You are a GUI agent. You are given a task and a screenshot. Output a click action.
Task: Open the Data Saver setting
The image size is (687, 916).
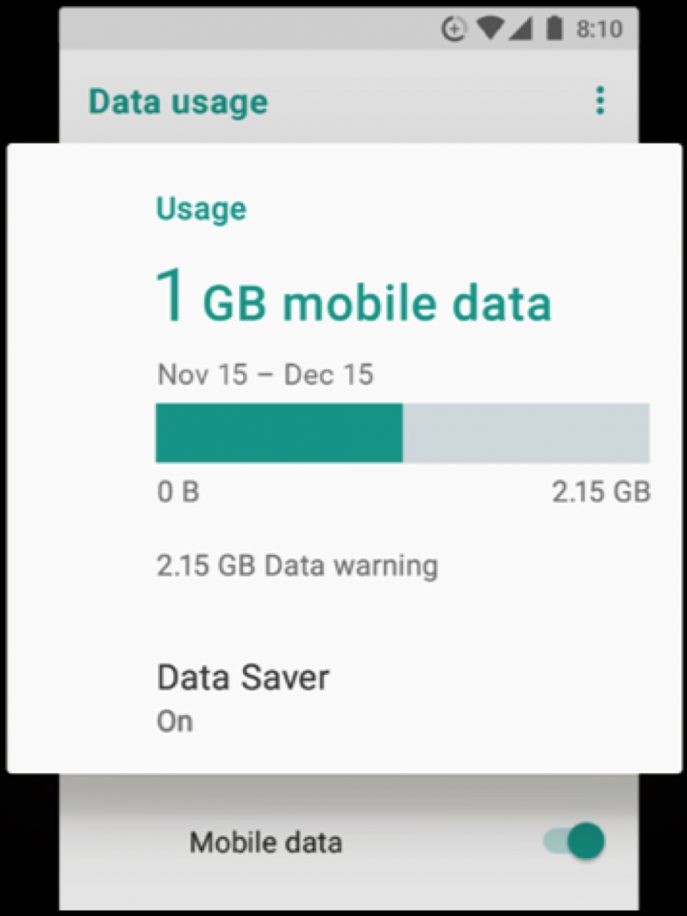[243, 696]
